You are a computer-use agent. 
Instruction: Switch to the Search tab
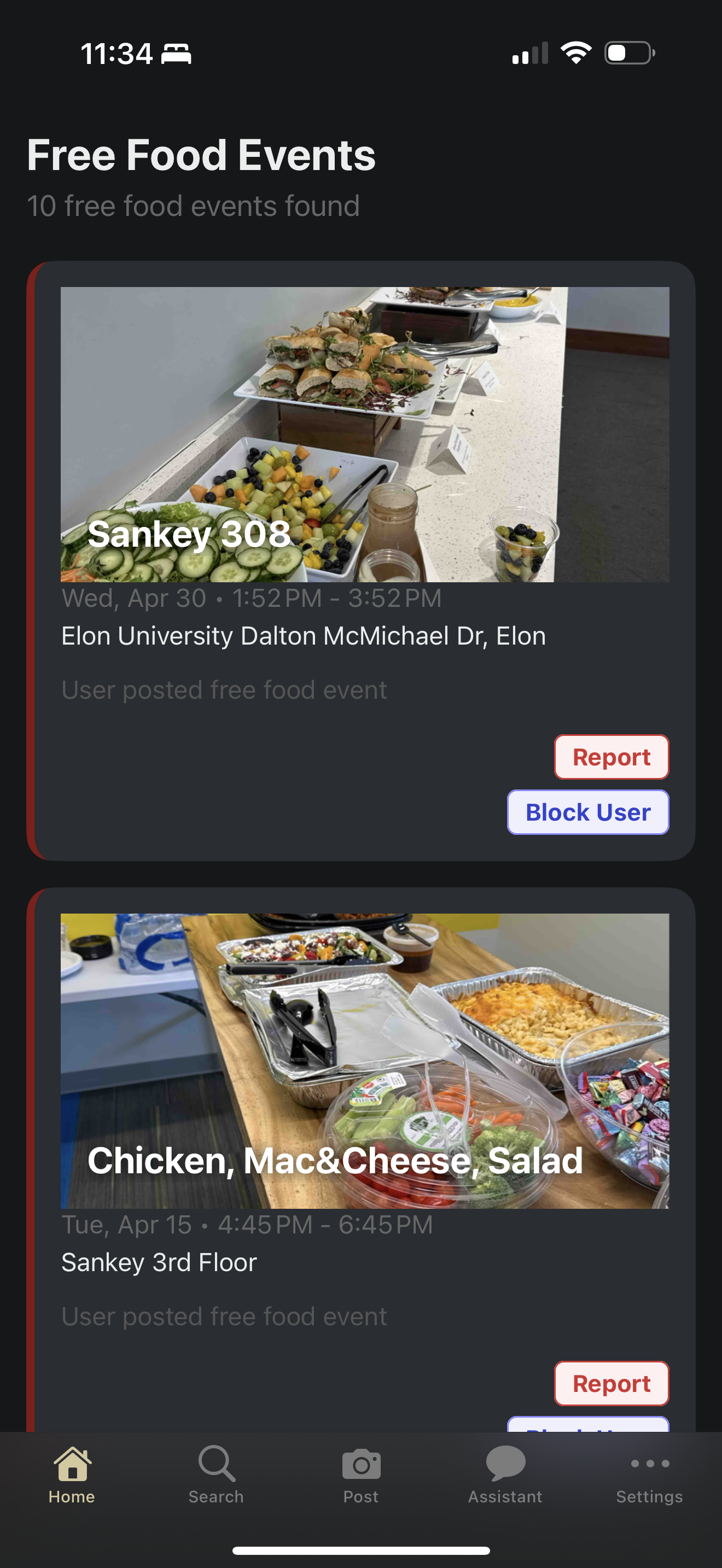coord(216,1475)
